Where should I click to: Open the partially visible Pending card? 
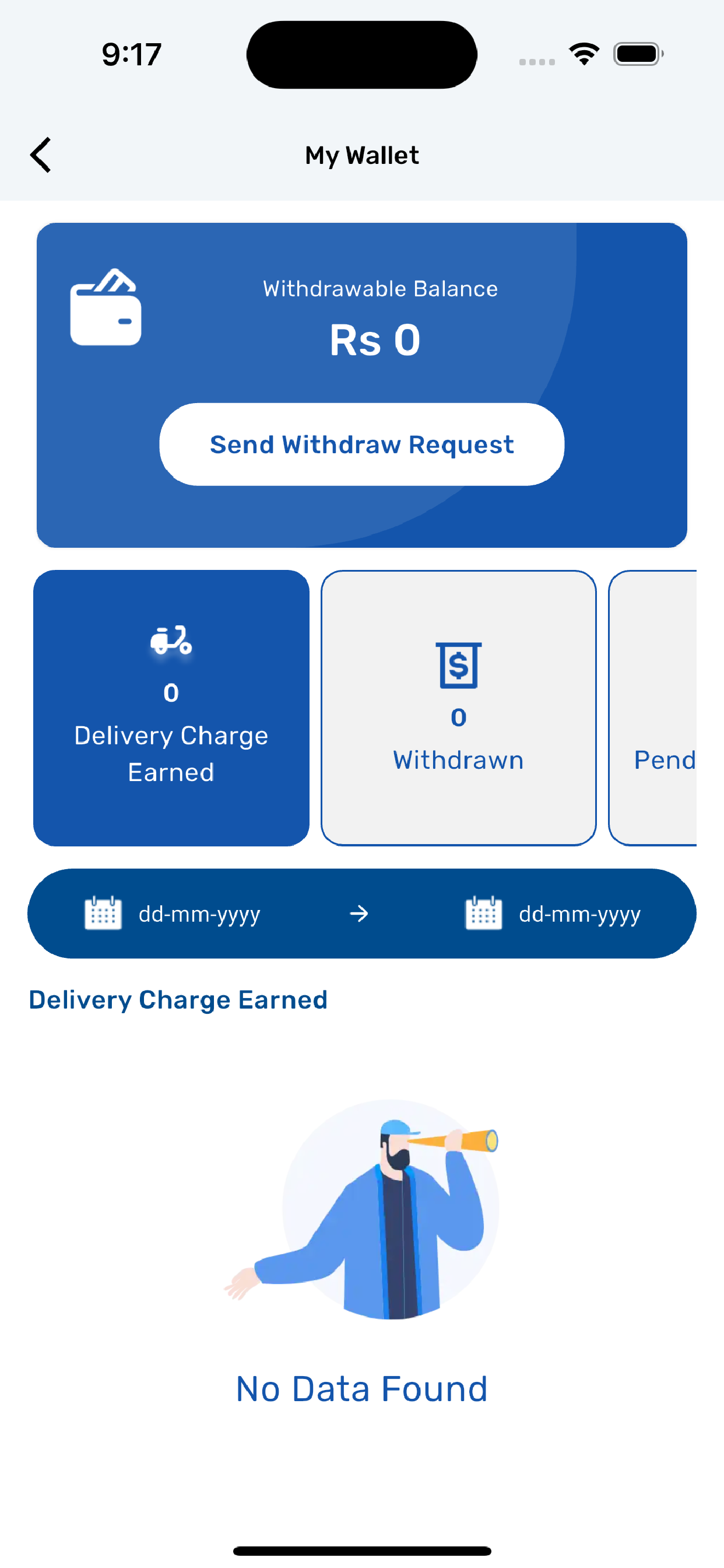pyautogui.click(x=653, y=708)
